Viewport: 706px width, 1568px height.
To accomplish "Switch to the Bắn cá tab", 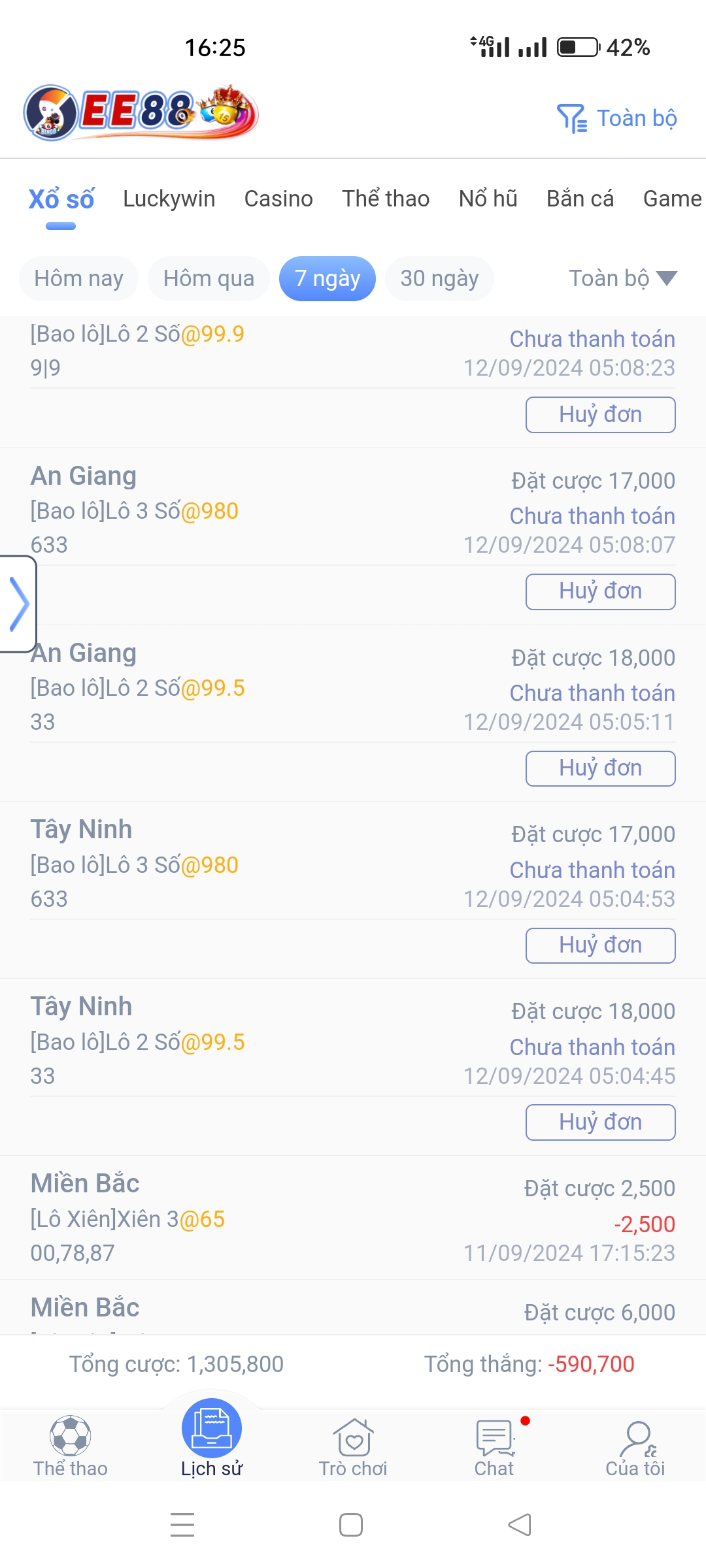I will coord(580,199).
